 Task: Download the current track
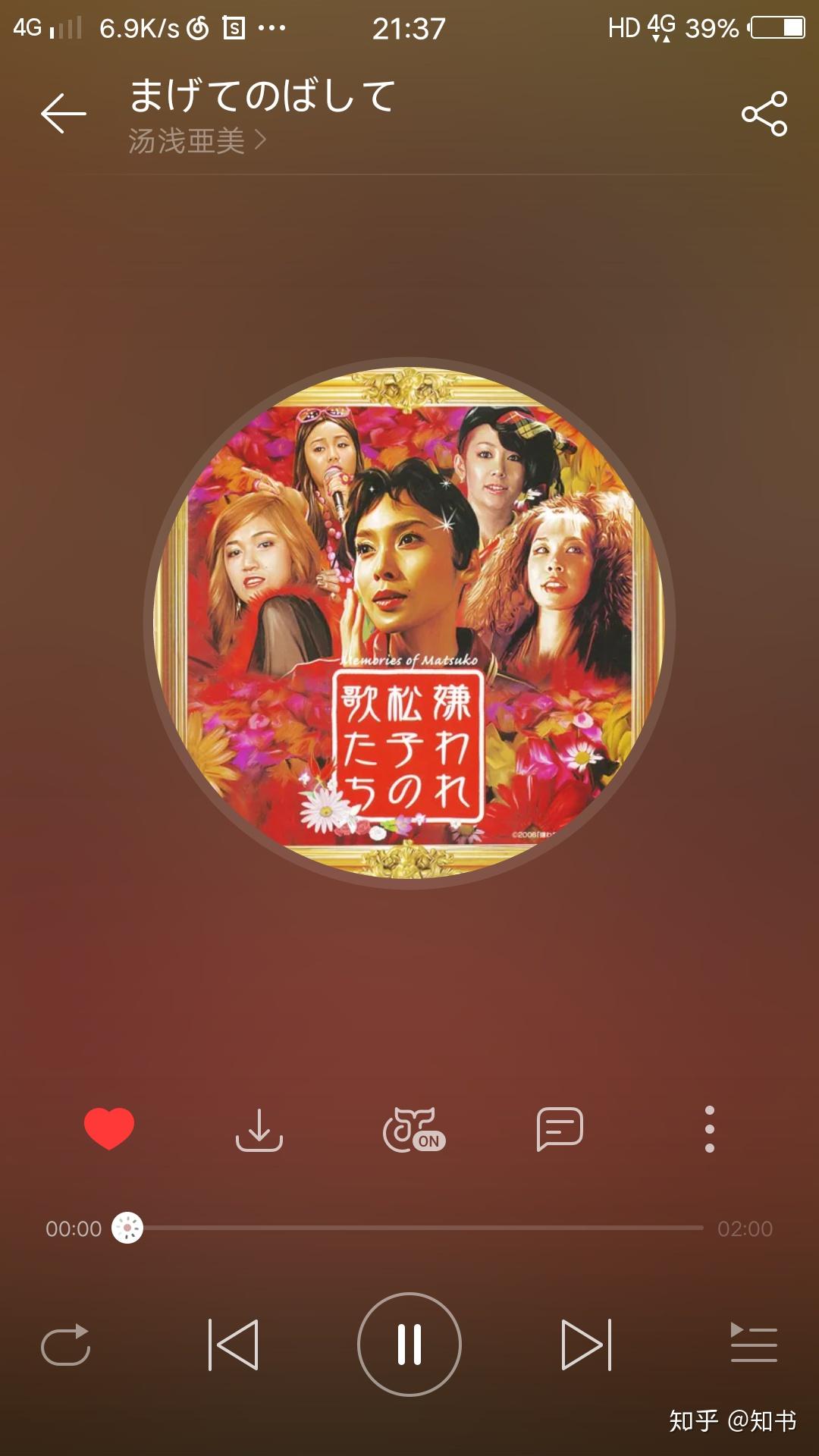(x=259, y=1130)
